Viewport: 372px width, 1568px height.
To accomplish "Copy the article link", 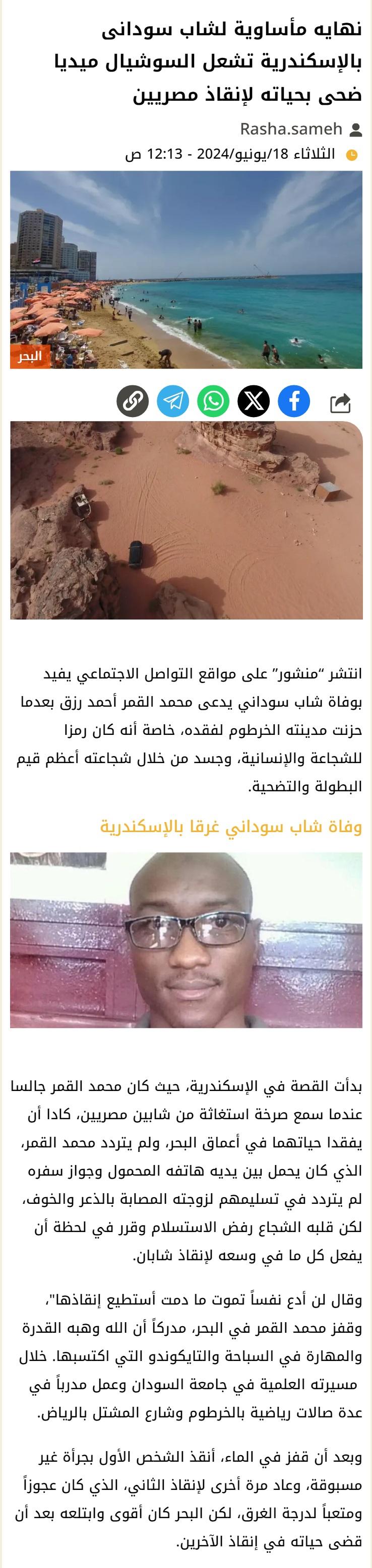I will pyautogui.click(x=133, y=401).
